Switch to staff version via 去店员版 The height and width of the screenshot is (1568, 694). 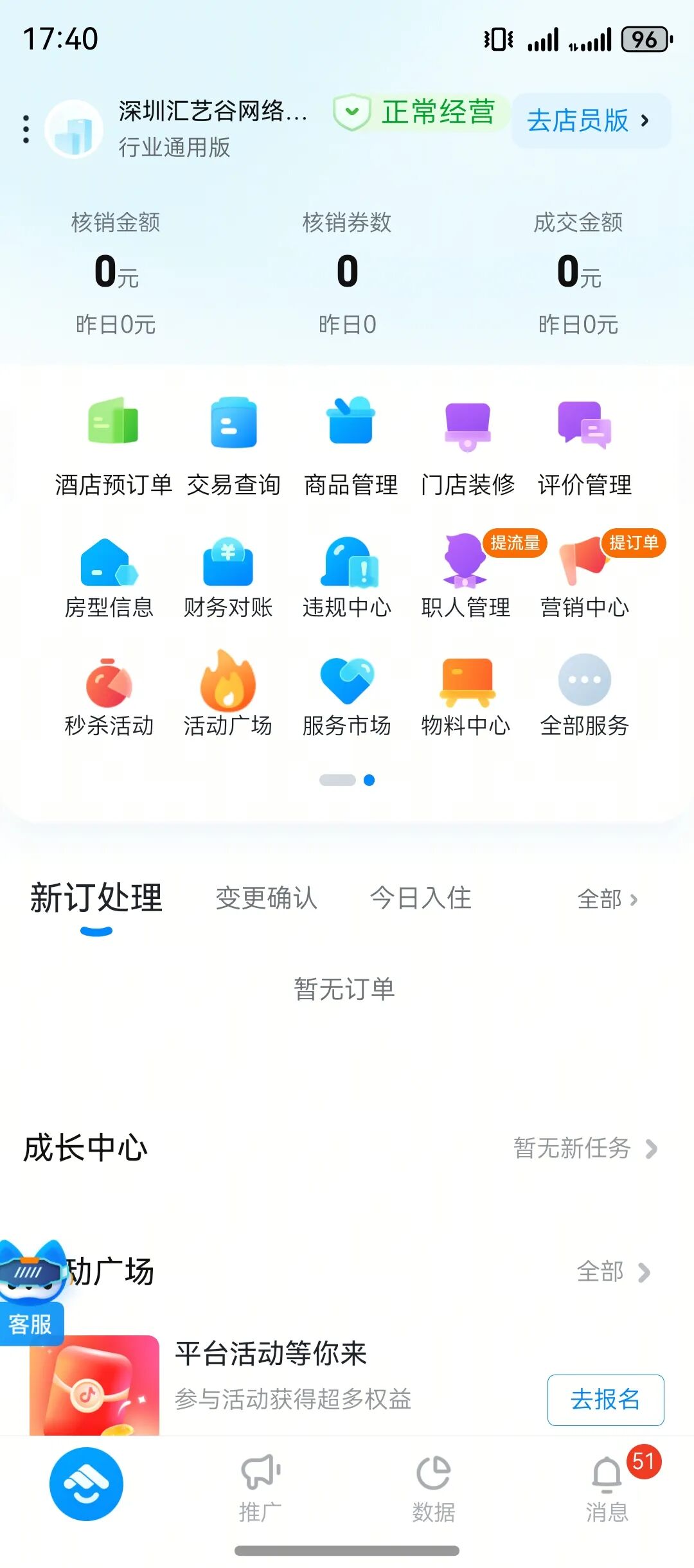point(590,121)
